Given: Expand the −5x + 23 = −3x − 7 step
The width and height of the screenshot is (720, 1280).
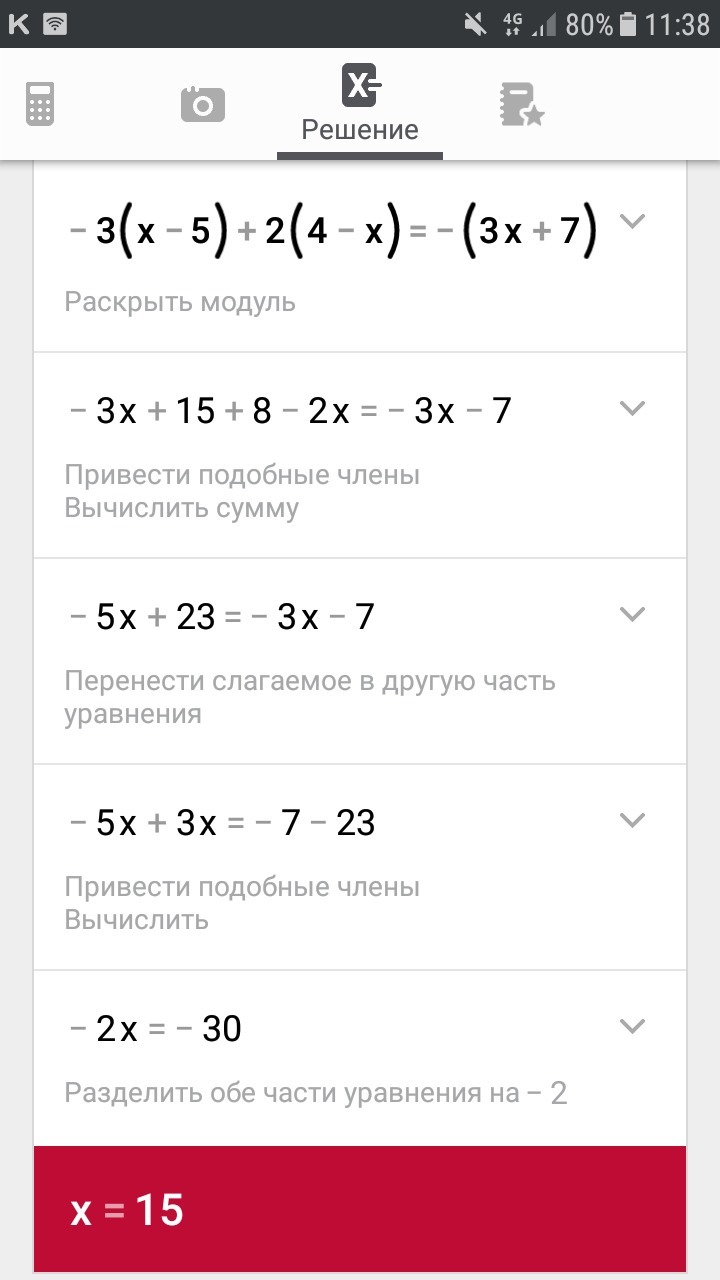Looking at the screenshot, I should pos(632,614).
